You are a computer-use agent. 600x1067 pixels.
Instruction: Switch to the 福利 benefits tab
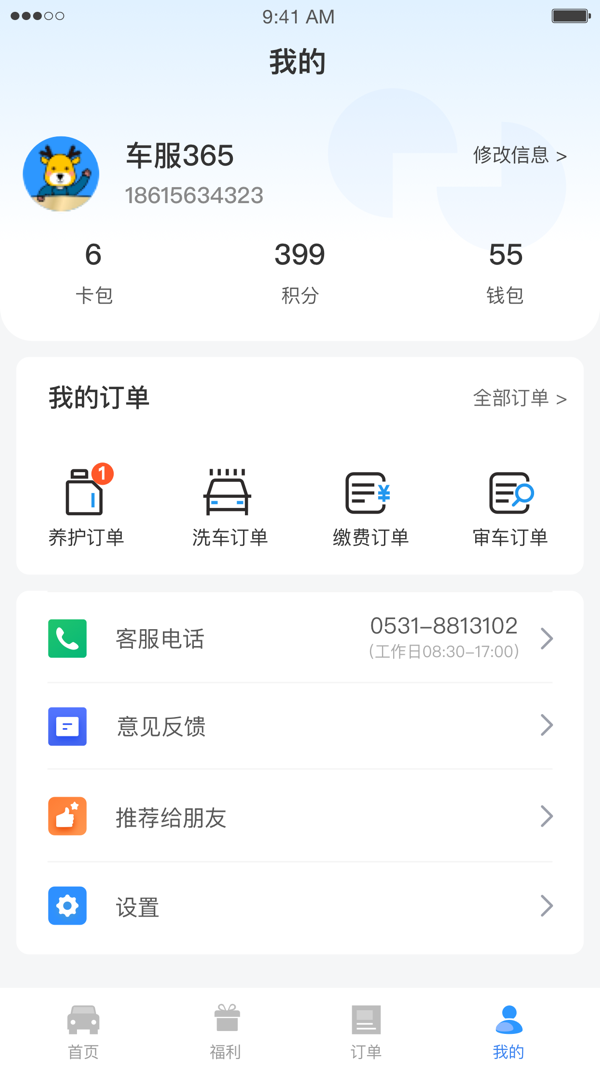[226, 1031]
